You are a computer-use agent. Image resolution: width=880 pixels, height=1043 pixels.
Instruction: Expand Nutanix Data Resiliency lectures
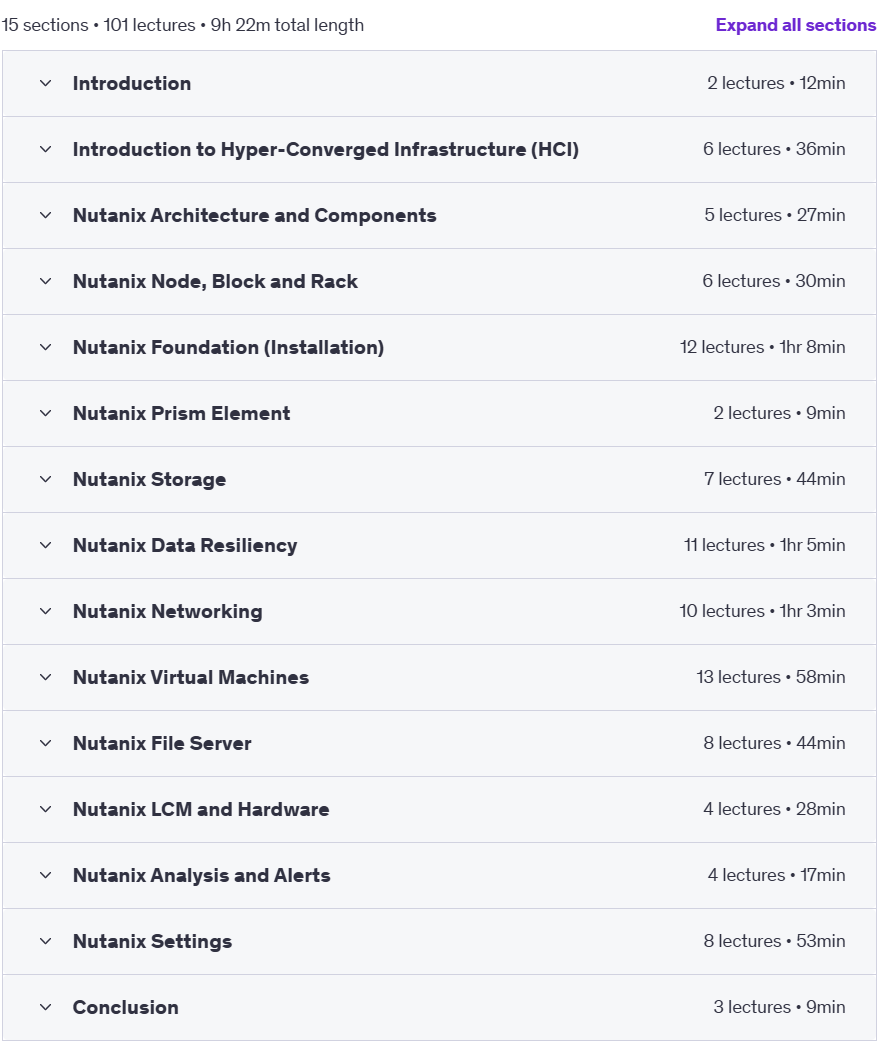click(x=185, y=546)
